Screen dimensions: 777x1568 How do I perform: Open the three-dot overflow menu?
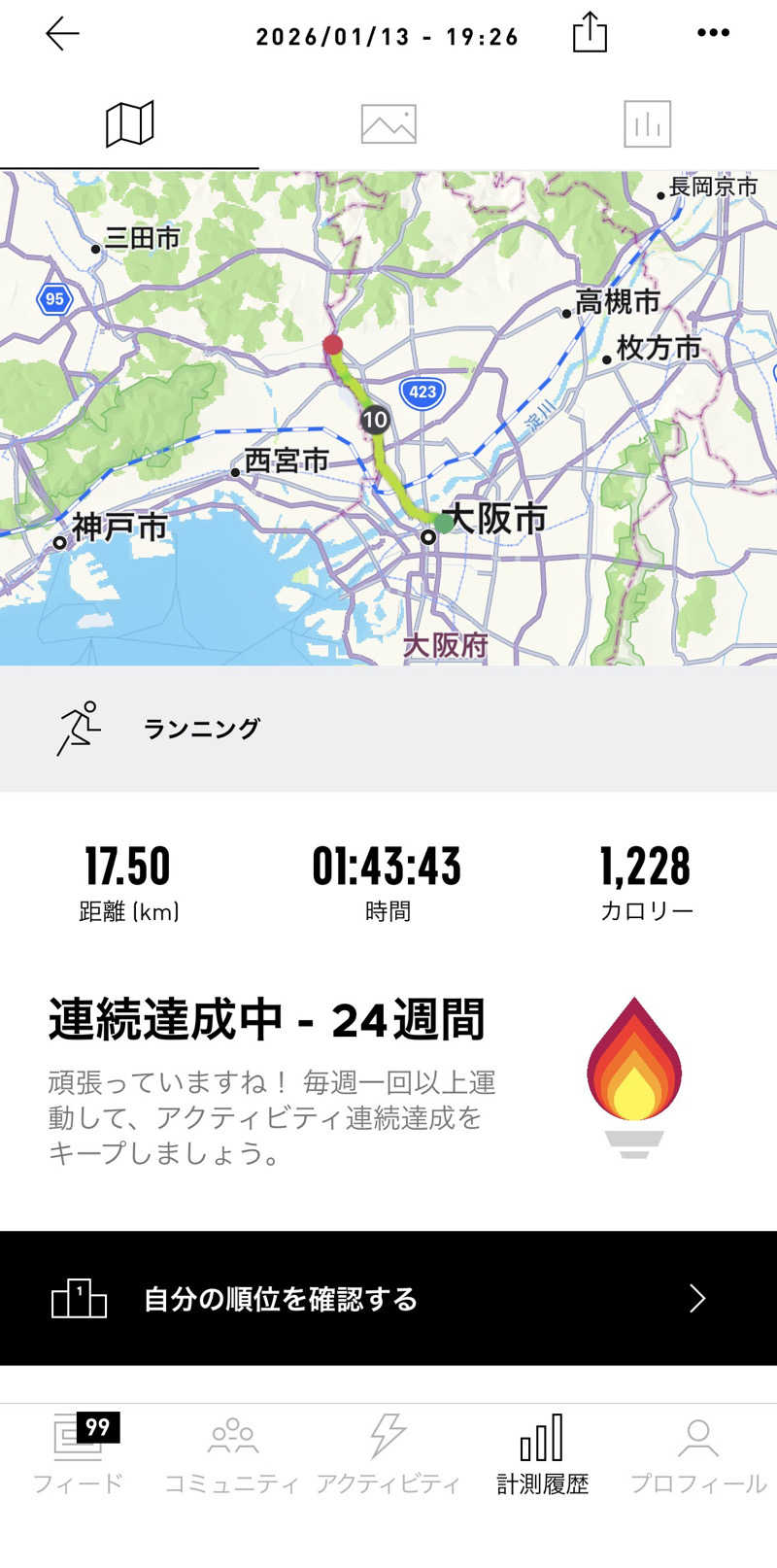[x=713, y=33]
